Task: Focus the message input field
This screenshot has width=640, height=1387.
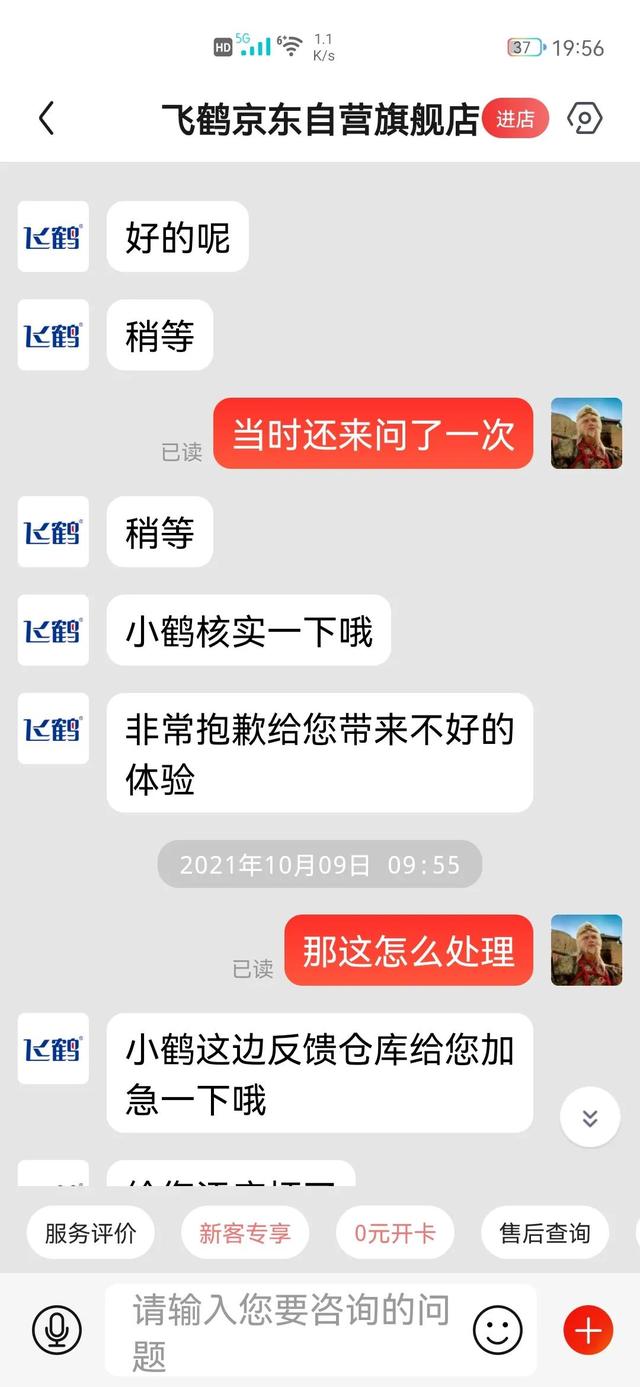Action: [x=290, y=1330]
